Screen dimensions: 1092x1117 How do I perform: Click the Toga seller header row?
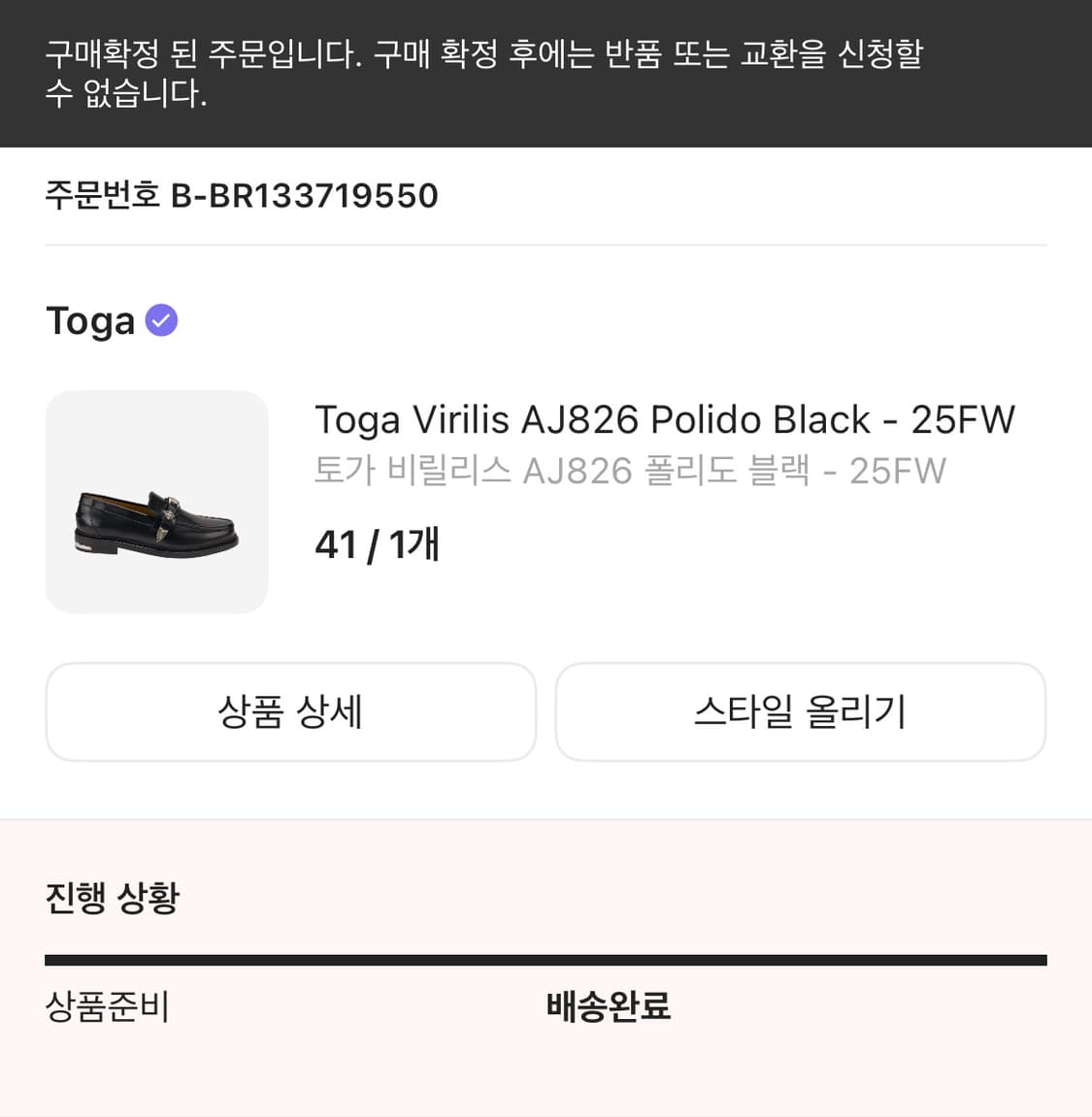[112, 320]
